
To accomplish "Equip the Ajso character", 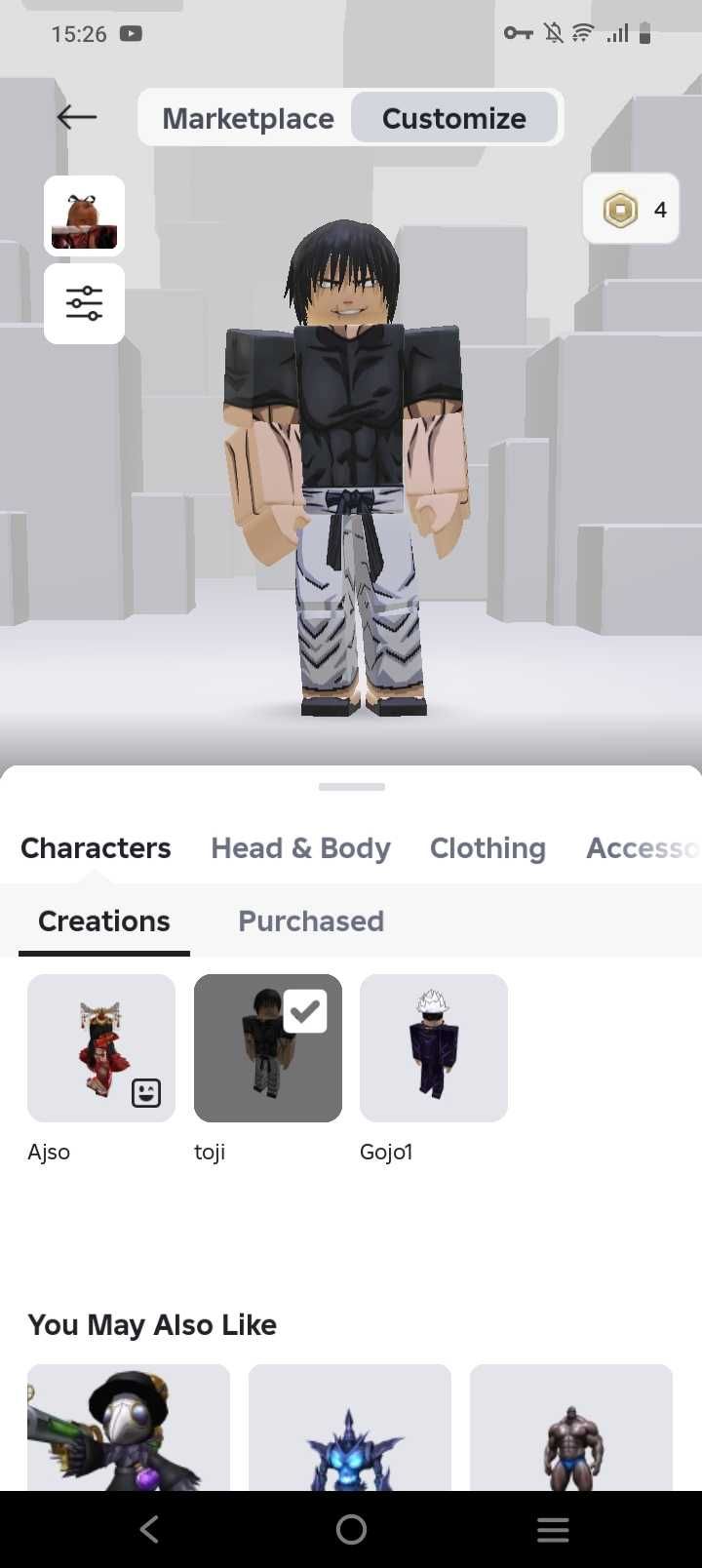I will tap(101, 1048).
